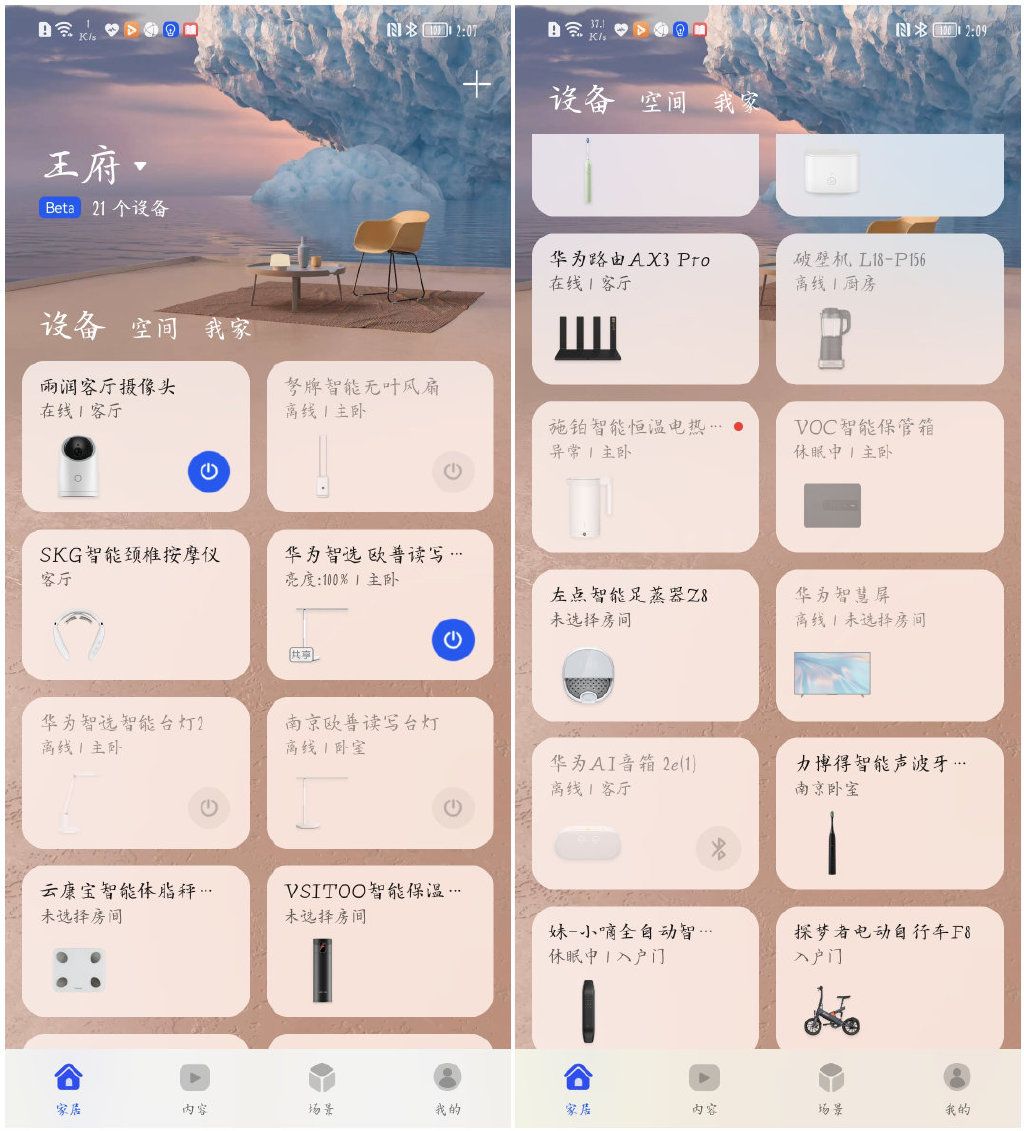Toggle power on 雨润客厅摄像头
Image resolution: width=1024 pixels, height=1131 pixels.
(208, 471)
